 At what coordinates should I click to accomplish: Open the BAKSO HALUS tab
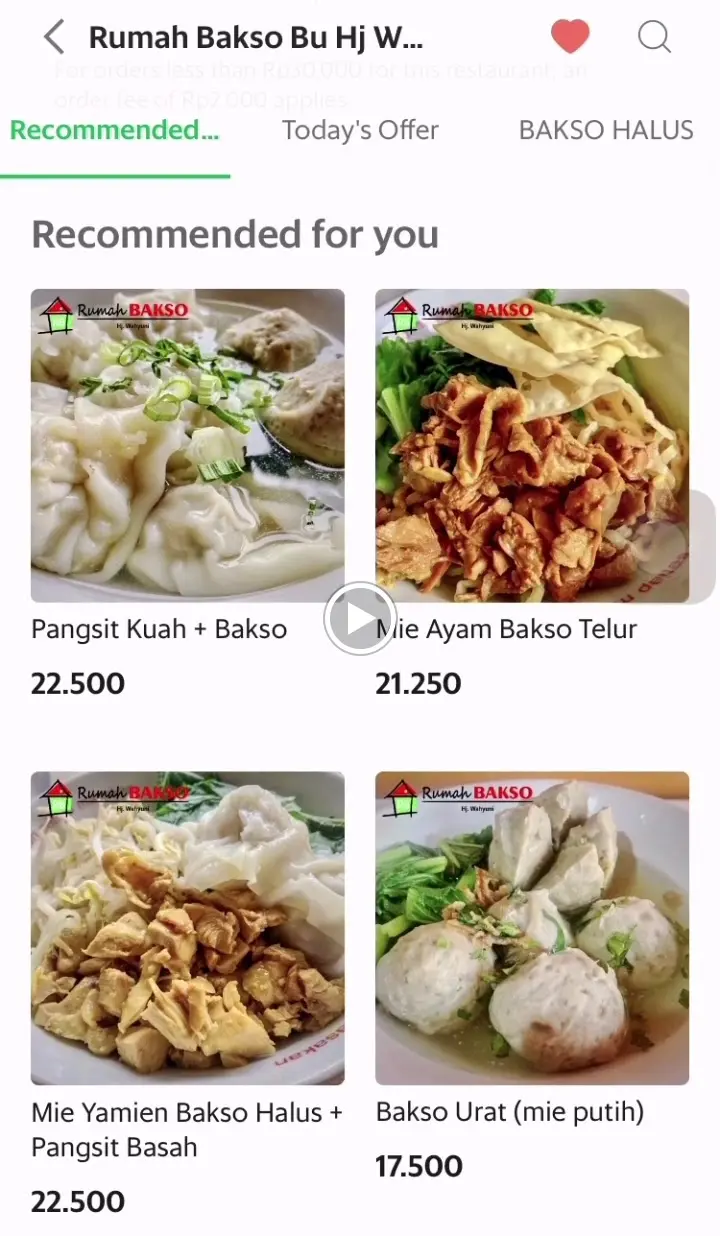[605, 129]
